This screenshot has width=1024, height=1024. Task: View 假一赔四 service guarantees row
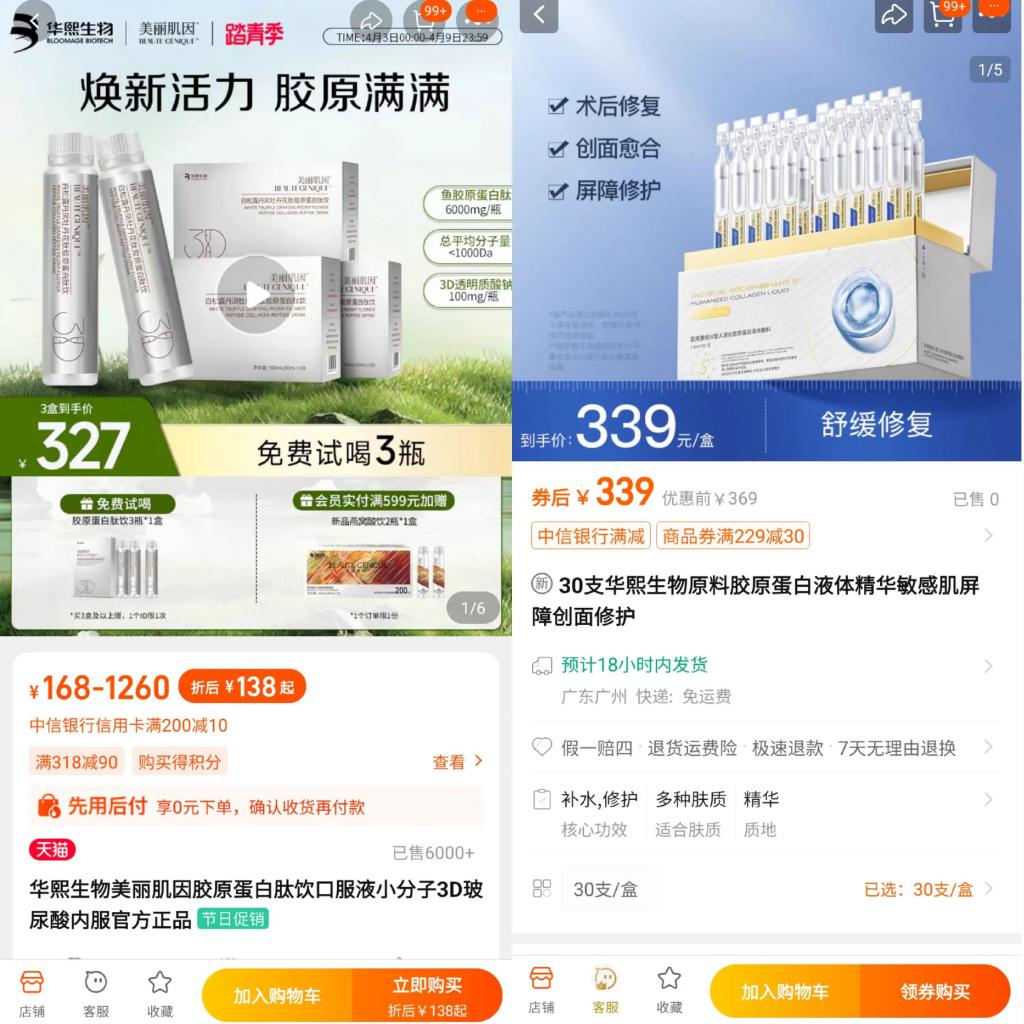point(760,747)
